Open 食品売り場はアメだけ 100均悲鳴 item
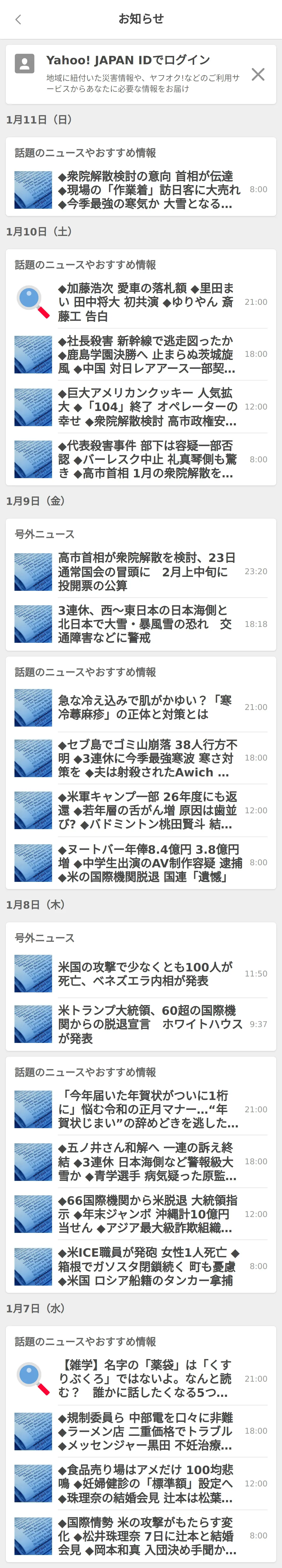Image resolution: width=282 pixels, height=1568 pixels. pyautogui.click(x=141, y=1483)
